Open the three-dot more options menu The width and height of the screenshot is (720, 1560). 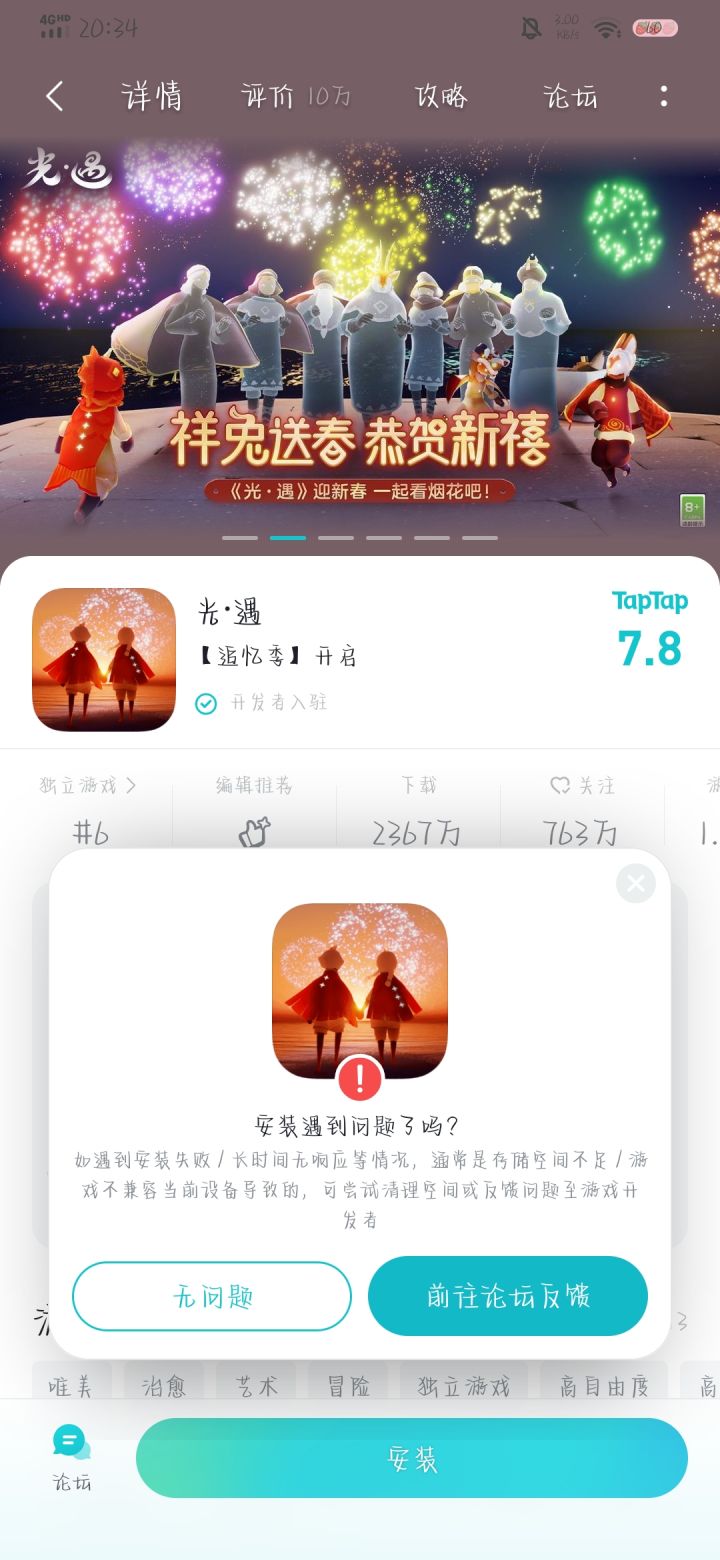663,95
